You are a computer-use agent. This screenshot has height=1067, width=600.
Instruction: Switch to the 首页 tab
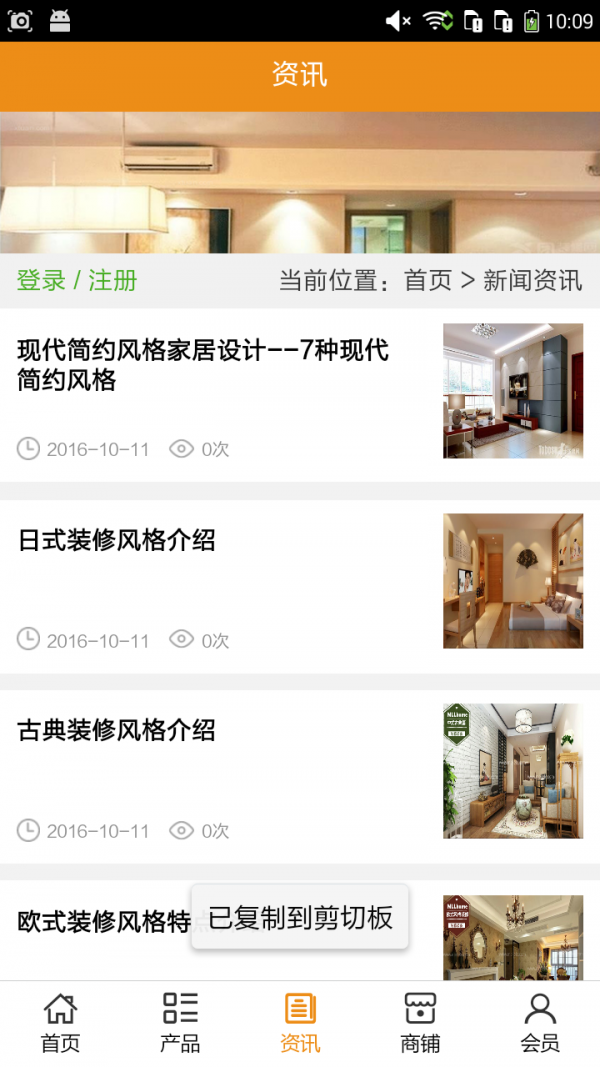pos(60,1023)
